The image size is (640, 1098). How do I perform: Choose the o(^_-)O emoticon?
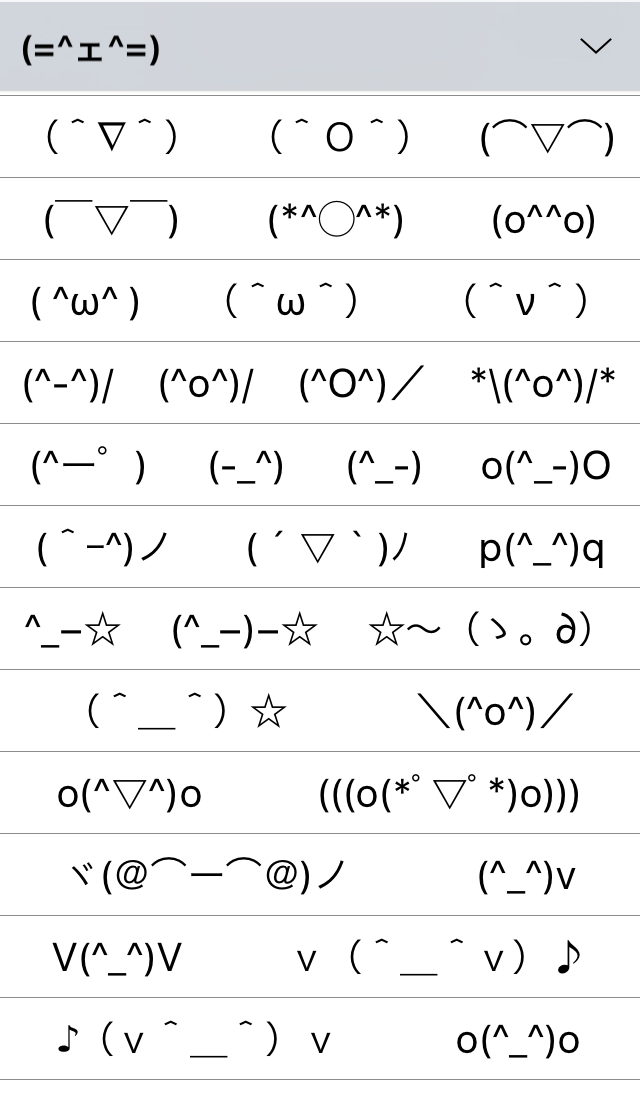[545, 466]
